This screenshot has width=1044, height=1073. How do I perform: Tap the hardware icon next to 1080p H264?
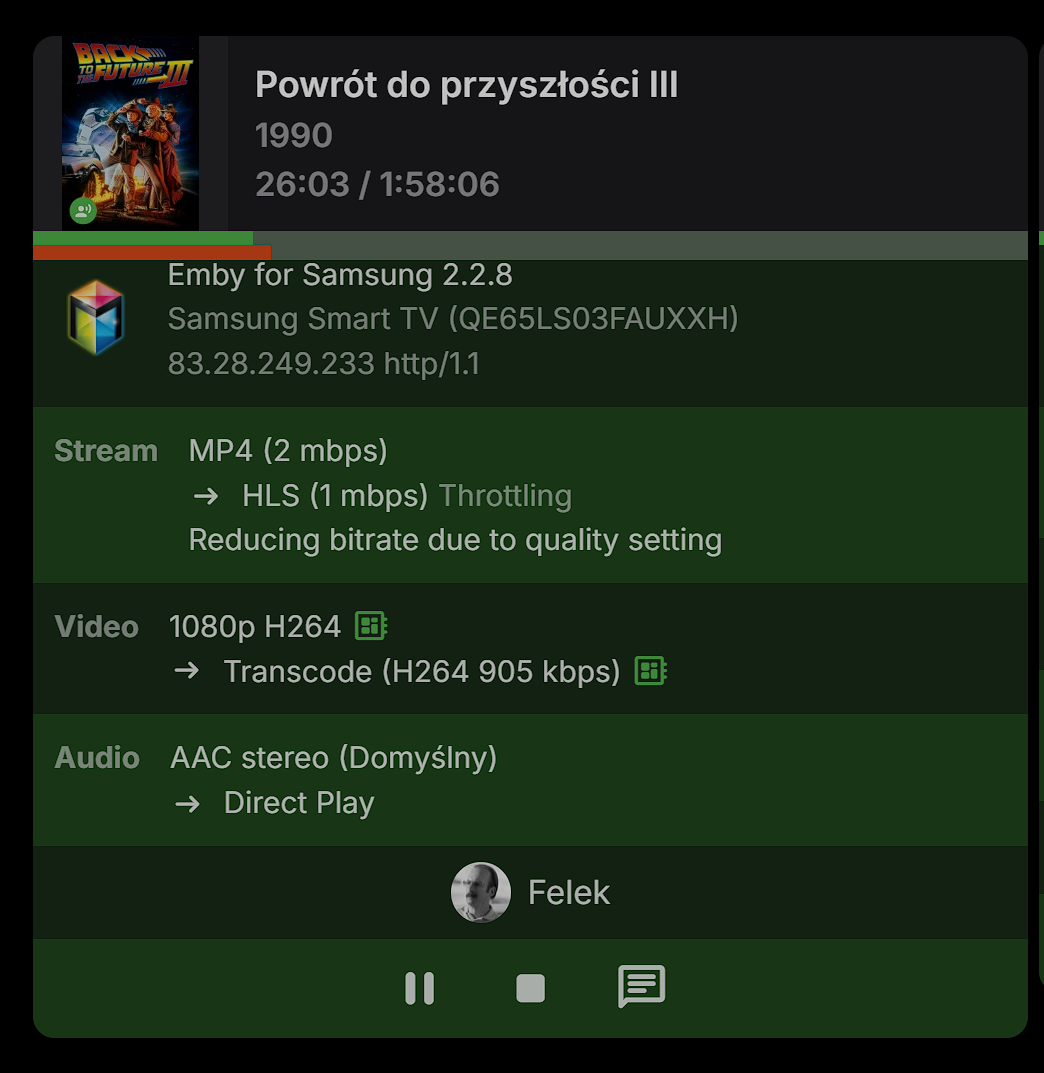pyautogui.click(x=371, y=627)
